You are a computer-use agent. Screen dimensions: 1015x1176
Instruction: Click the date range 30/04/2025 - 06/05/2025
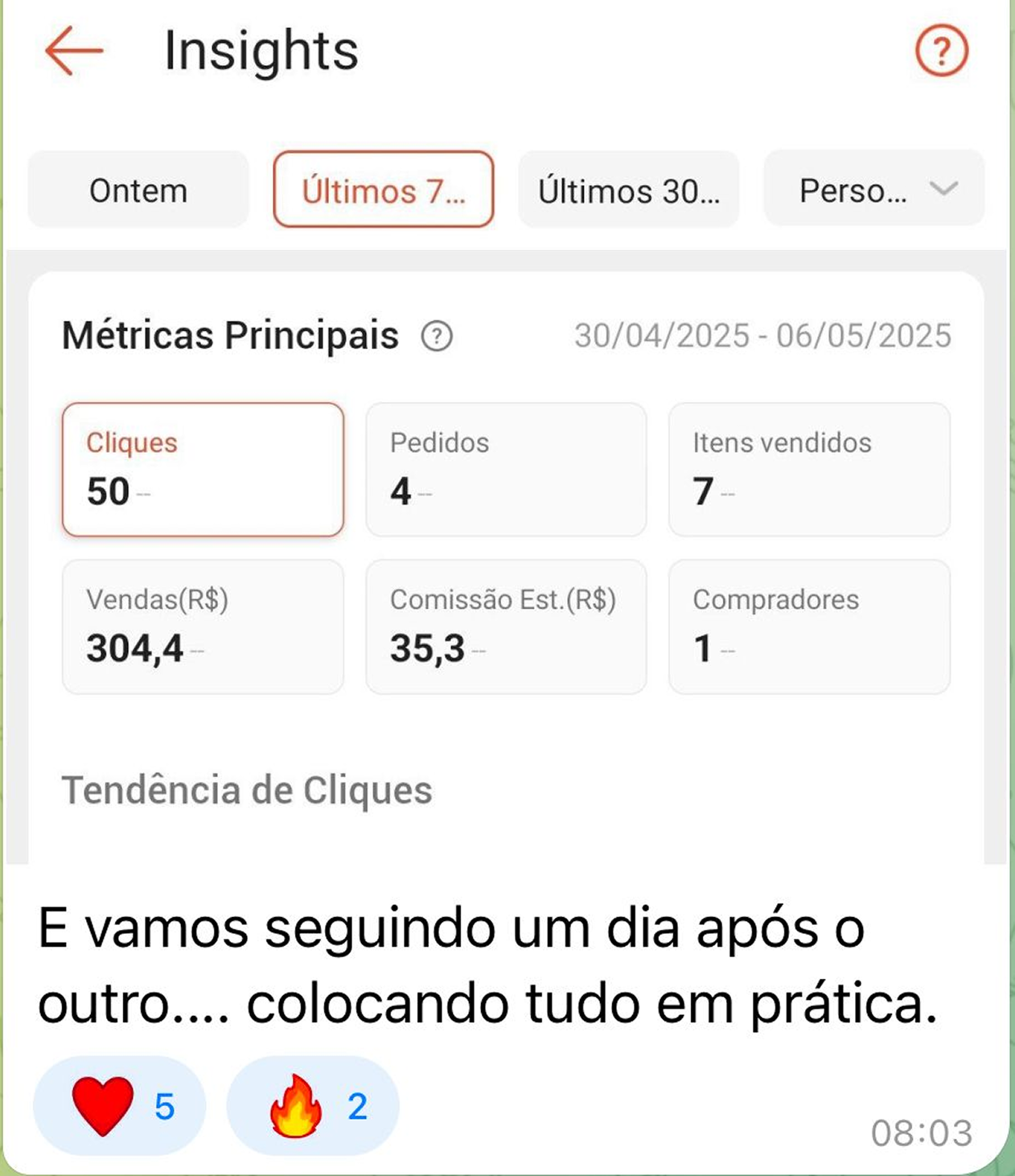[x=761, y=335]
